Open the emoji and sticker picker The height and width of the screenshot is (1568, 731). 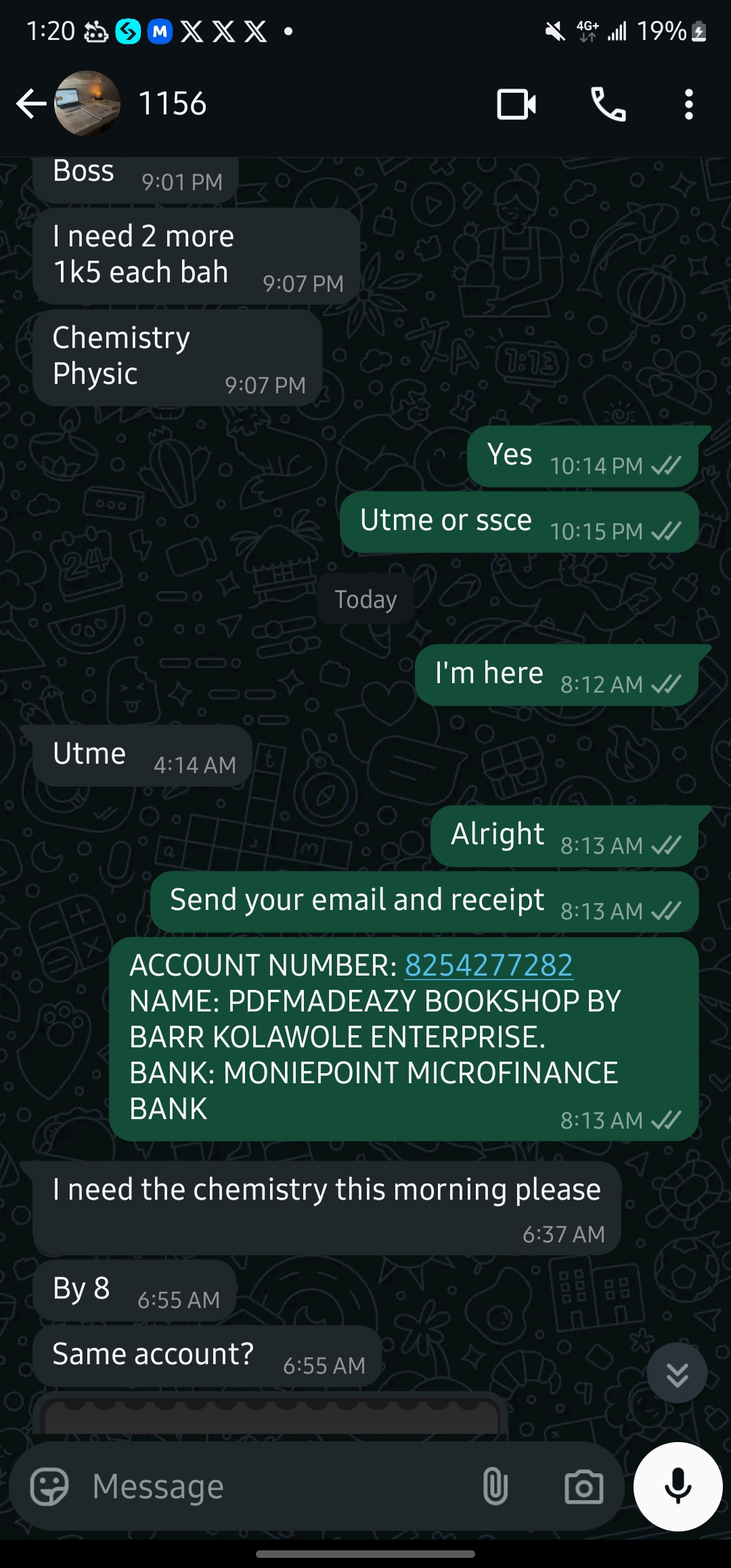[49, 1487]
